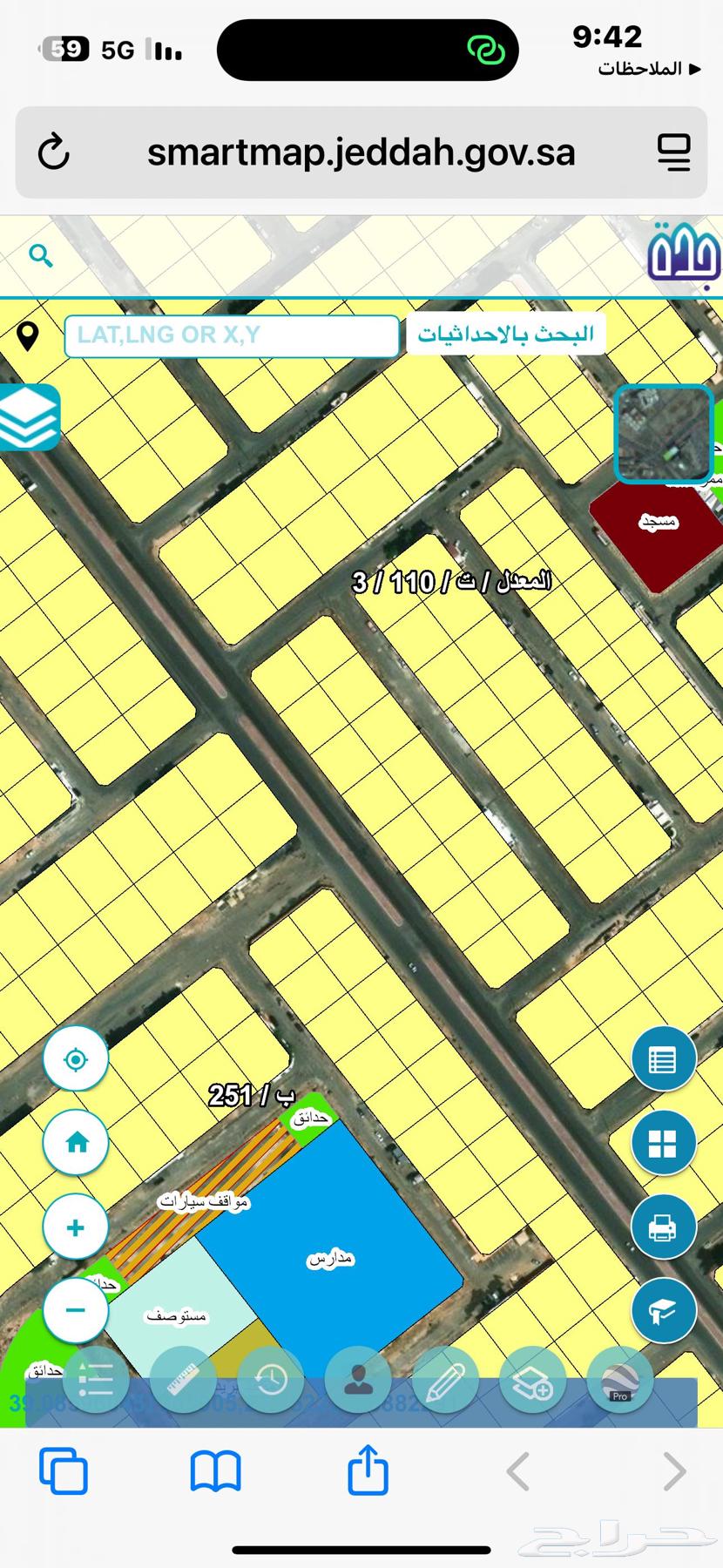The width and height of the screenshot is (723, 1568).
Task: Tap the map search magnifier icon
Action: coord(41,256)
